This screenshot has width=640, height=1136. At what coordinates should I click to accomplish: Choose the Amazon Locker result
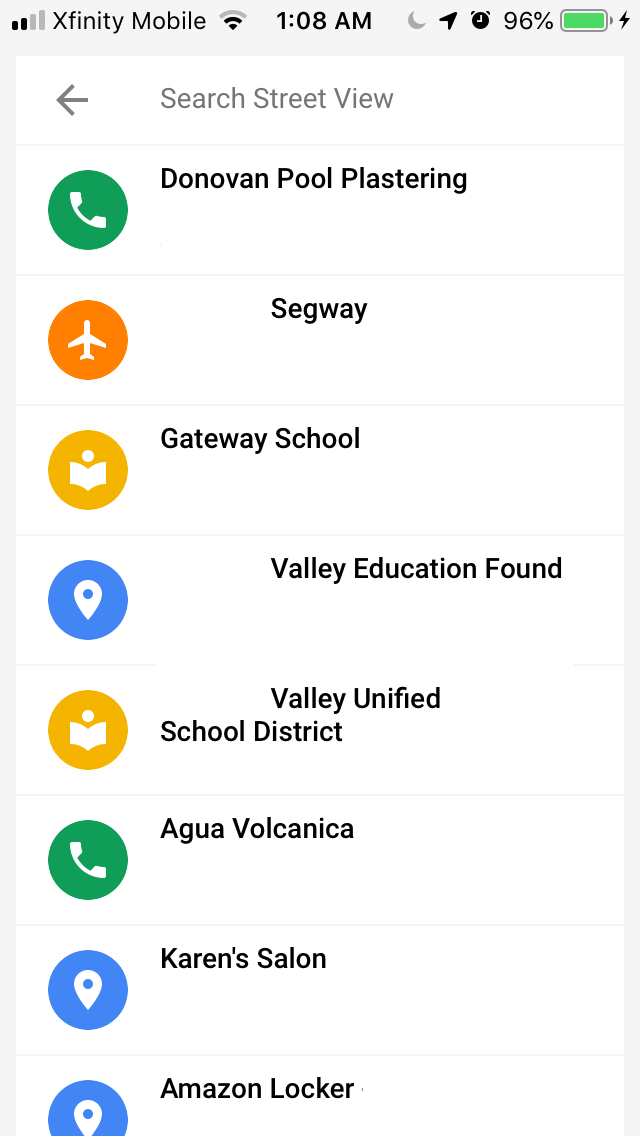(x=257, y=1089)
